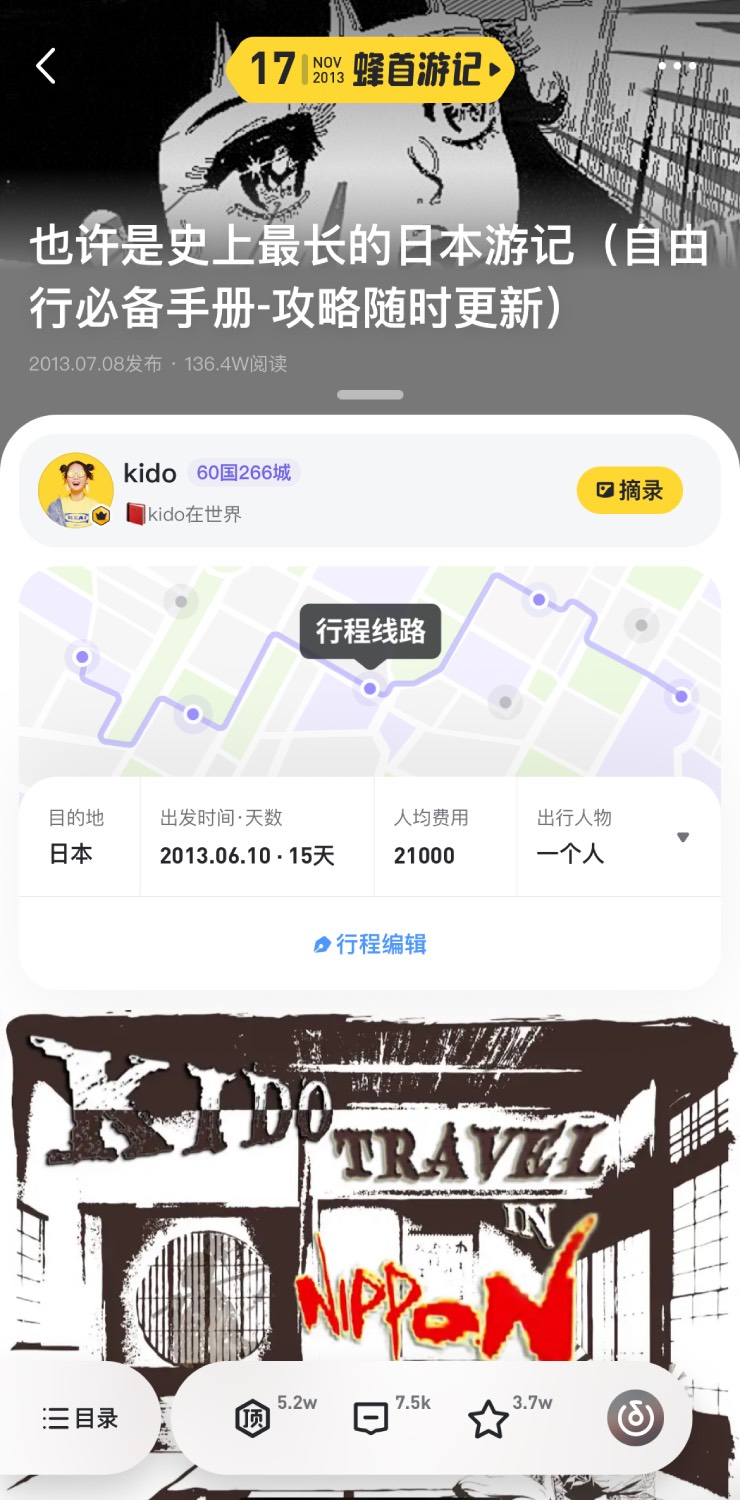This screenshot has height=1500, width=740.
Task: Open kido's profile avatar
Action: click(75, 490)
